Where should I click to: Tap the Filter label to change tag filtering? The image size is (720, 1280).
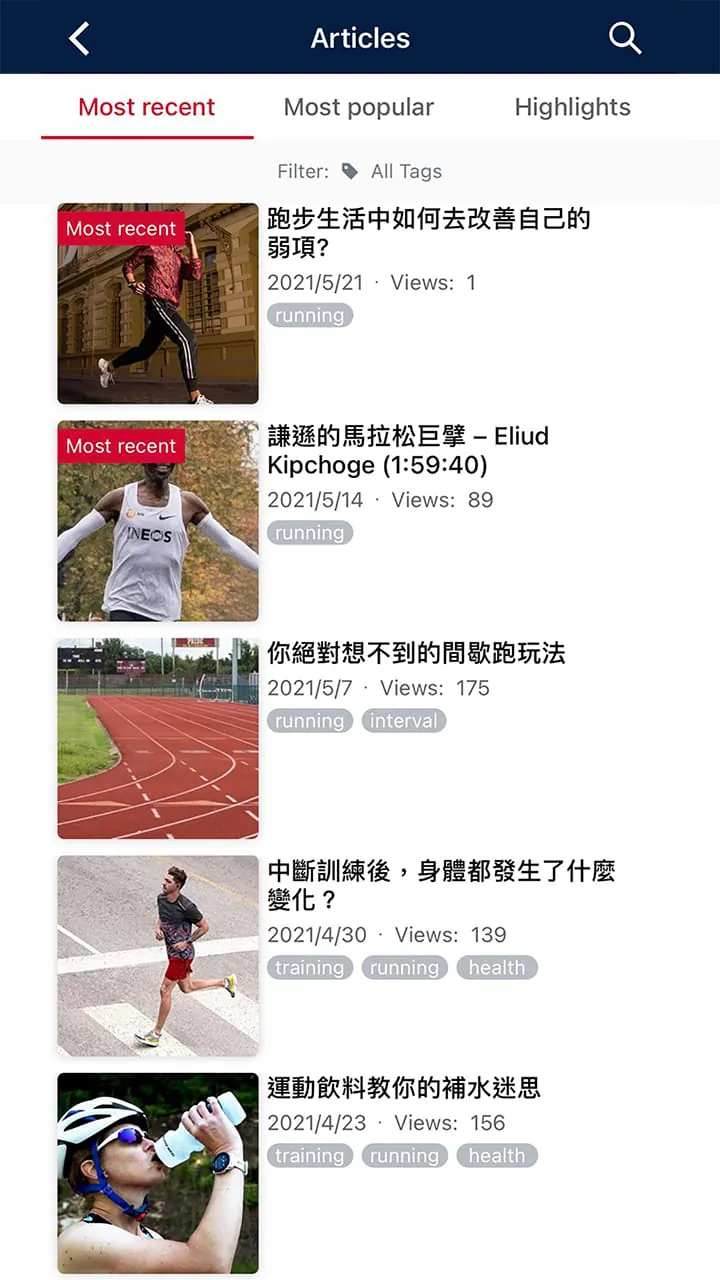(302, 171)
